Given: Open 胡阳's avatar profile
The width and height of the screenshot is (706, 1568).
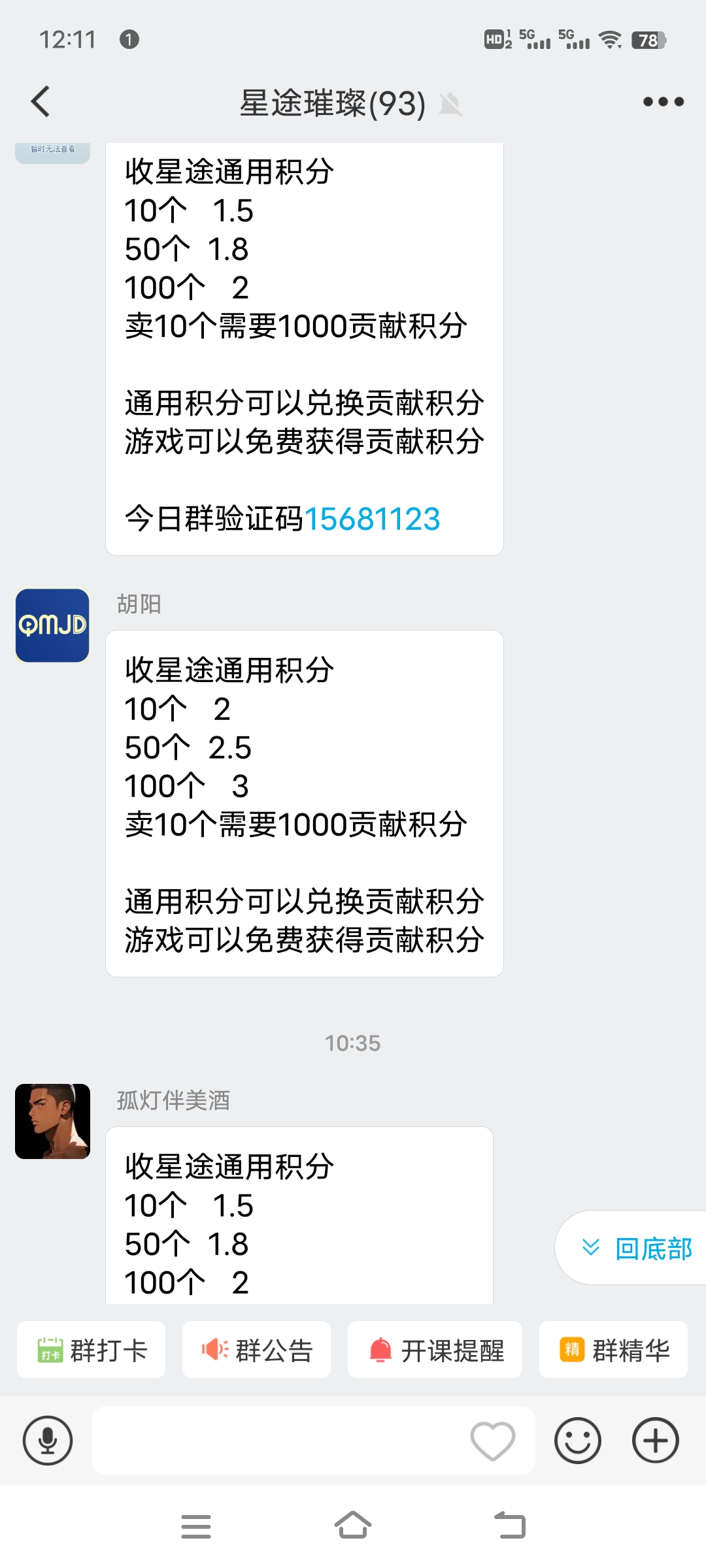Looking at the screenshot, I should pyautogui.click(x=52, y=625).
